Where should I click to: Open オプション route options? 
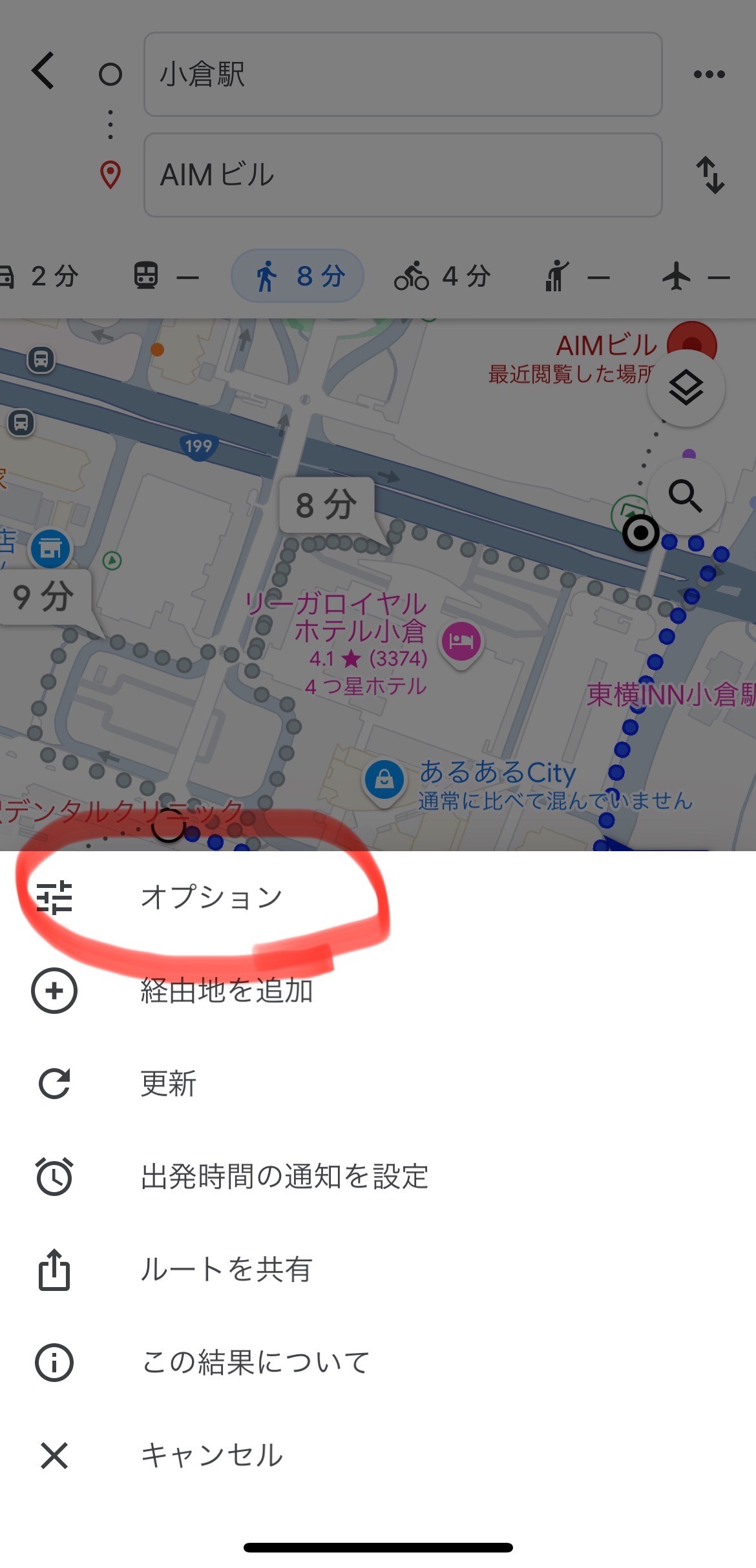pos(211,898)
